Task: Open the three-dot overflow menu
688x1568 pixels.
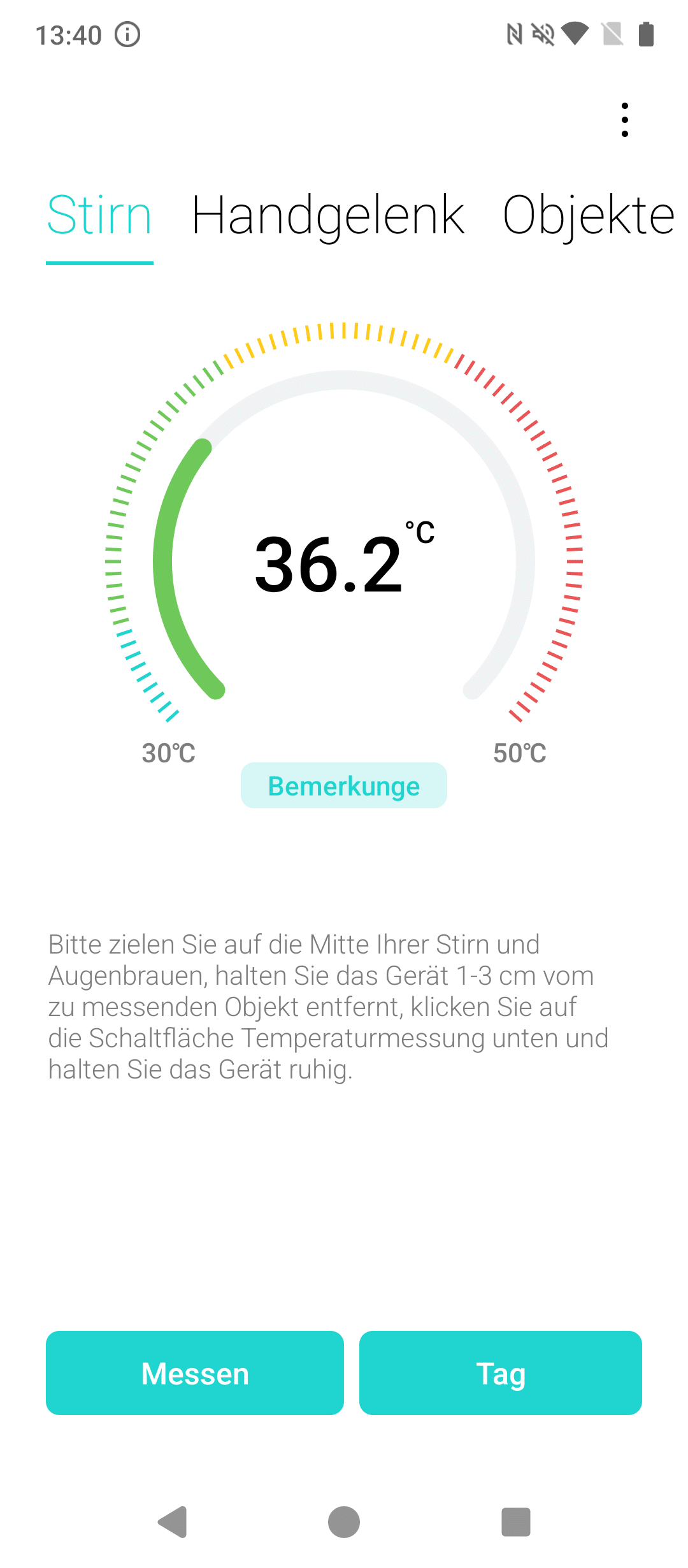Action: (625, 120)
